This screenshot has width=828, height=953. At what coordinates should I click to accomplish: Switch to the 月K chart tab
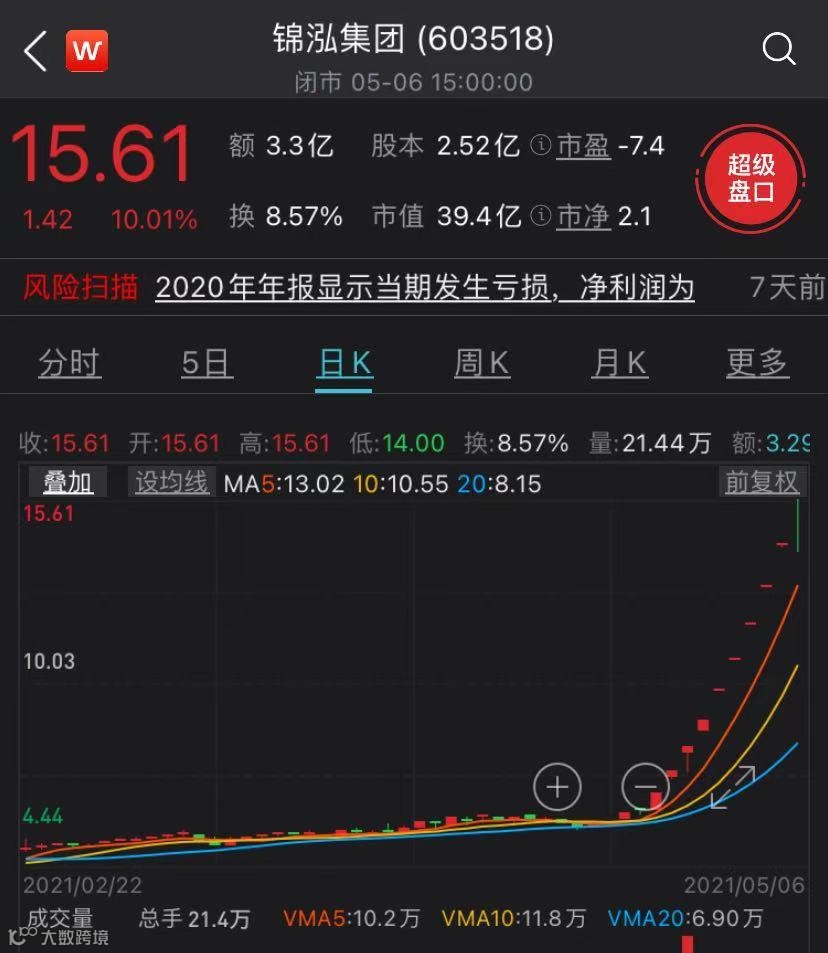pyautogui.click(x=620, y=363)
